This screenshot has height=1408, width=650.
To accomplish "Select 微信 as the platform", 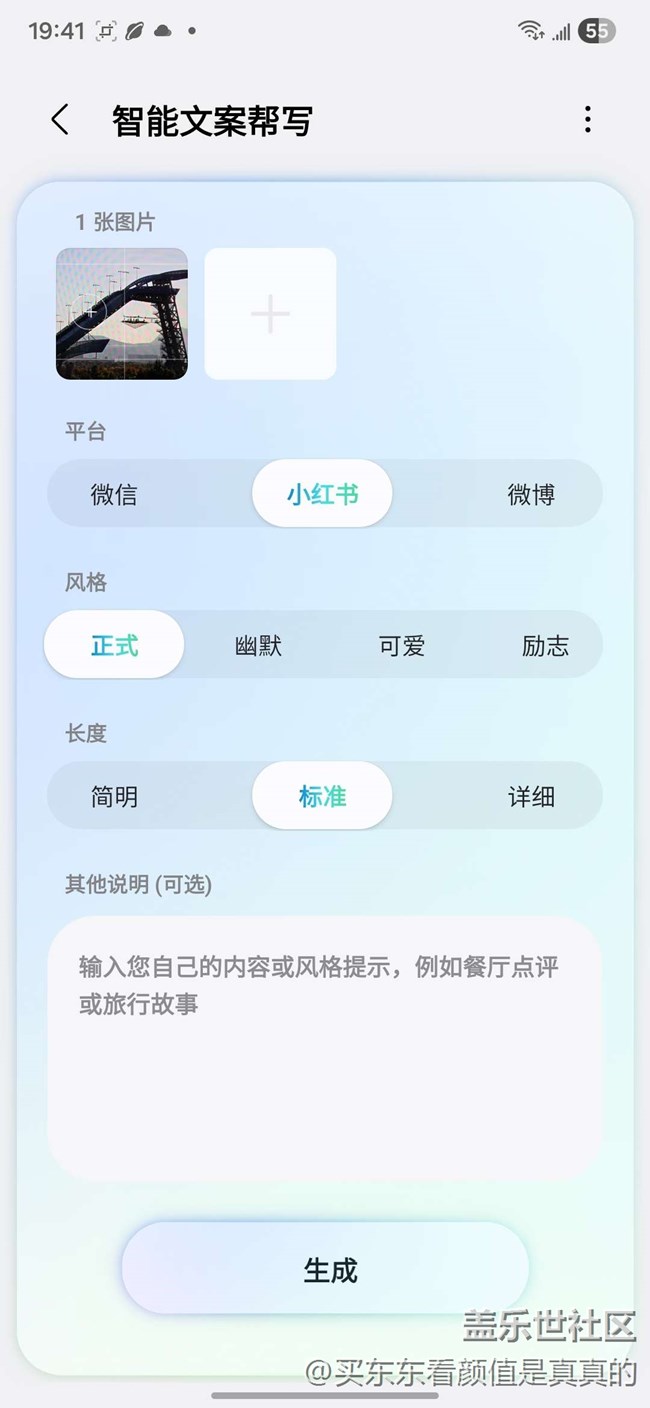I will [114, 494].
